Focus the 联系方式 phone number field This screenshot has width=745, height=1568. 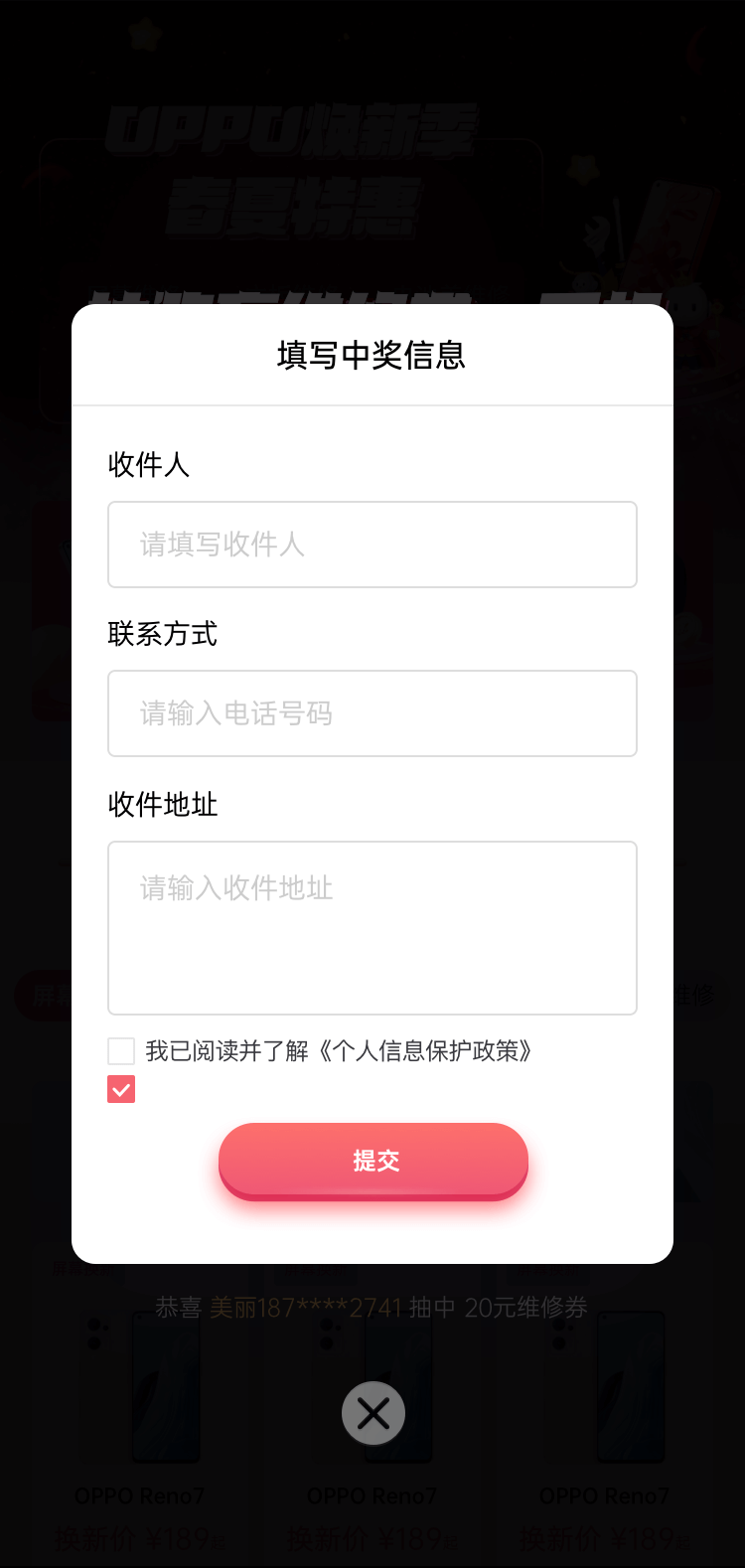point(372,713)
